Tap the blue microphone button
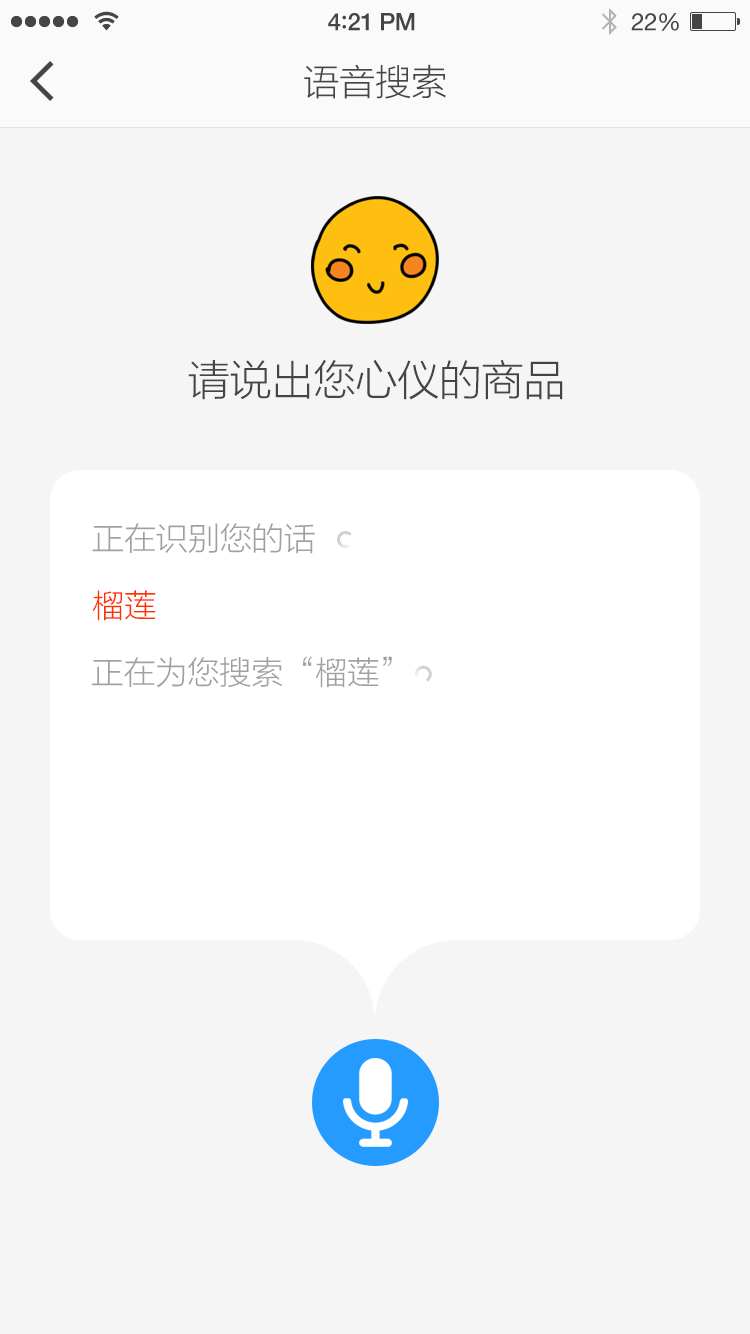Screen dimensions: 750x1334 point(375,1102)
